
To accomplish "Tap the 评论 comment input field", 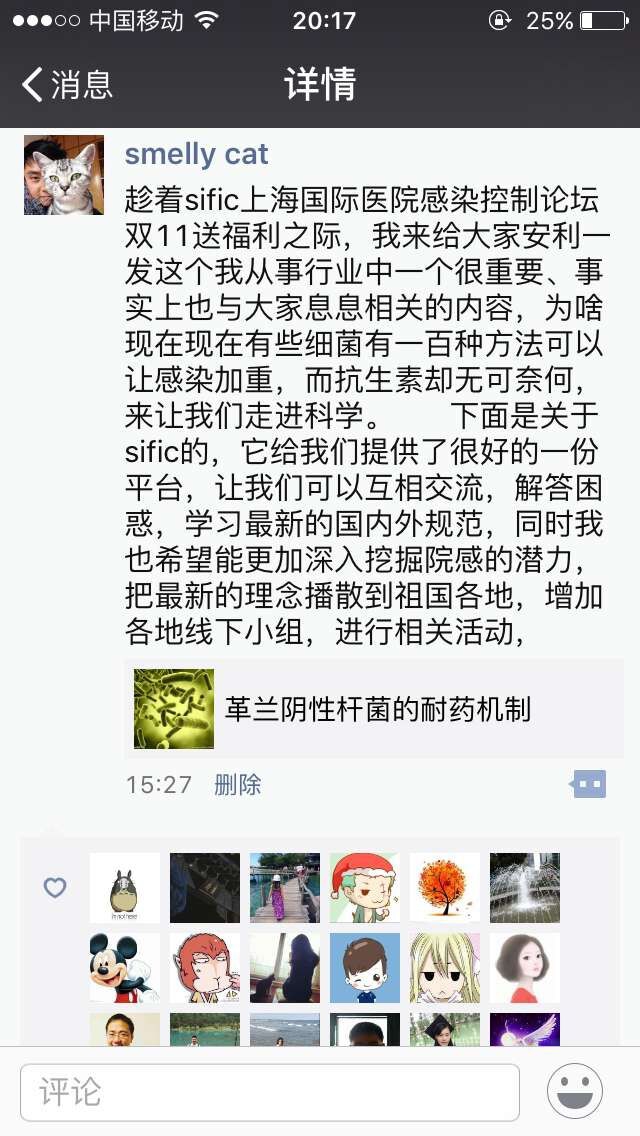I will [270, 1091].
